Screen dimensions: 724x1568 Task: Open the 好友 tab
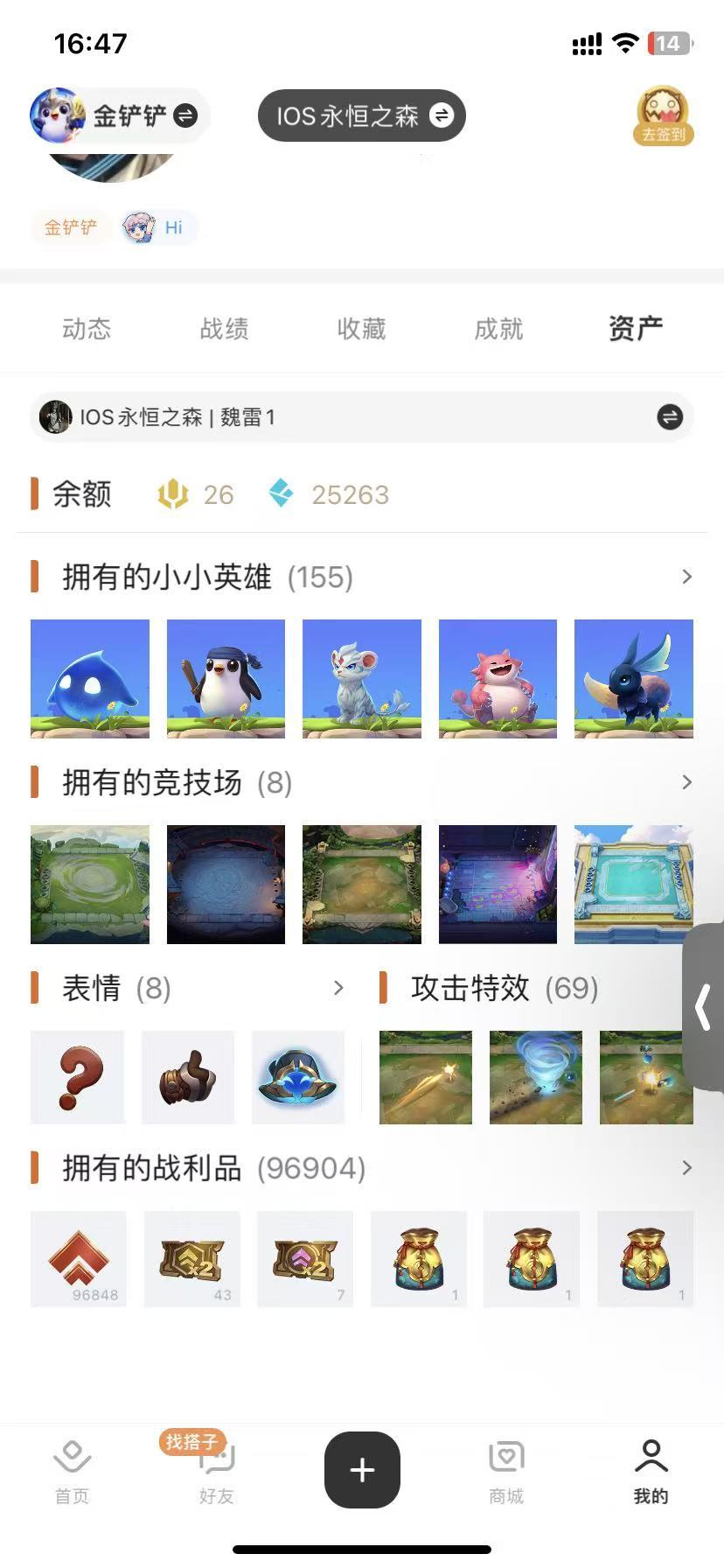point(216,1472)
